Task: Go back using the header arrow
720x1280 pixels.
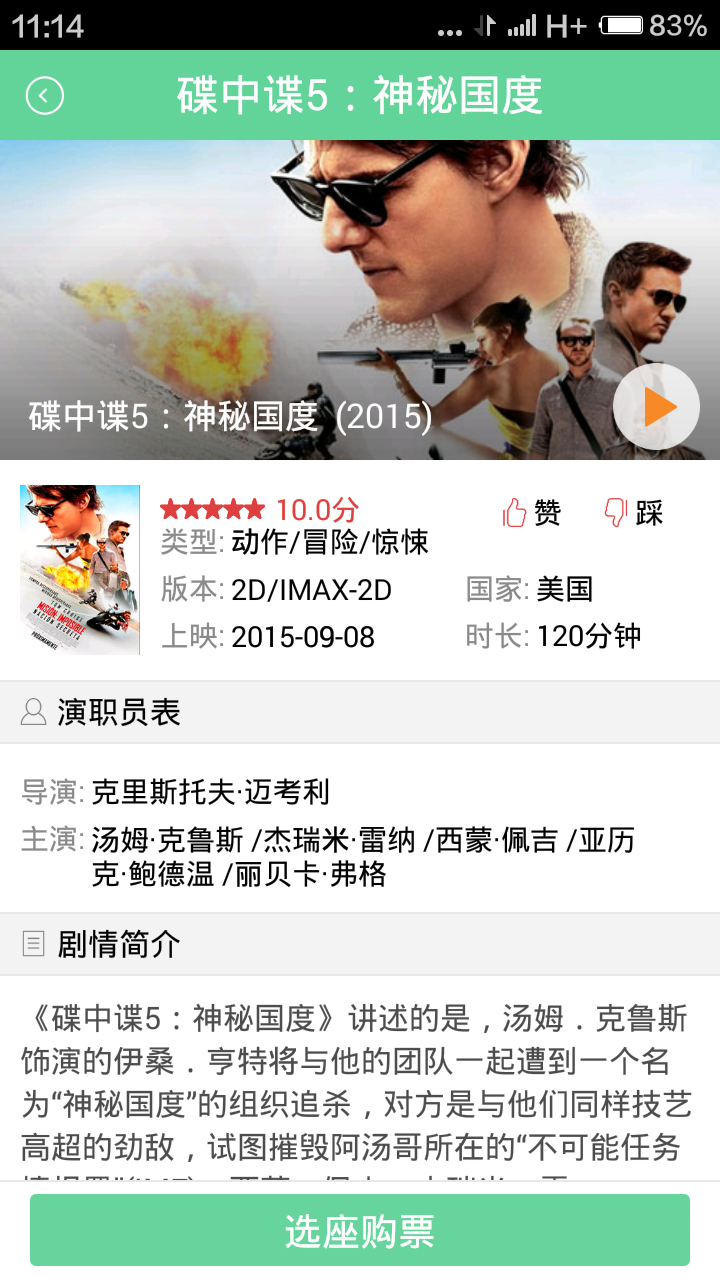Action: point(45,96)
